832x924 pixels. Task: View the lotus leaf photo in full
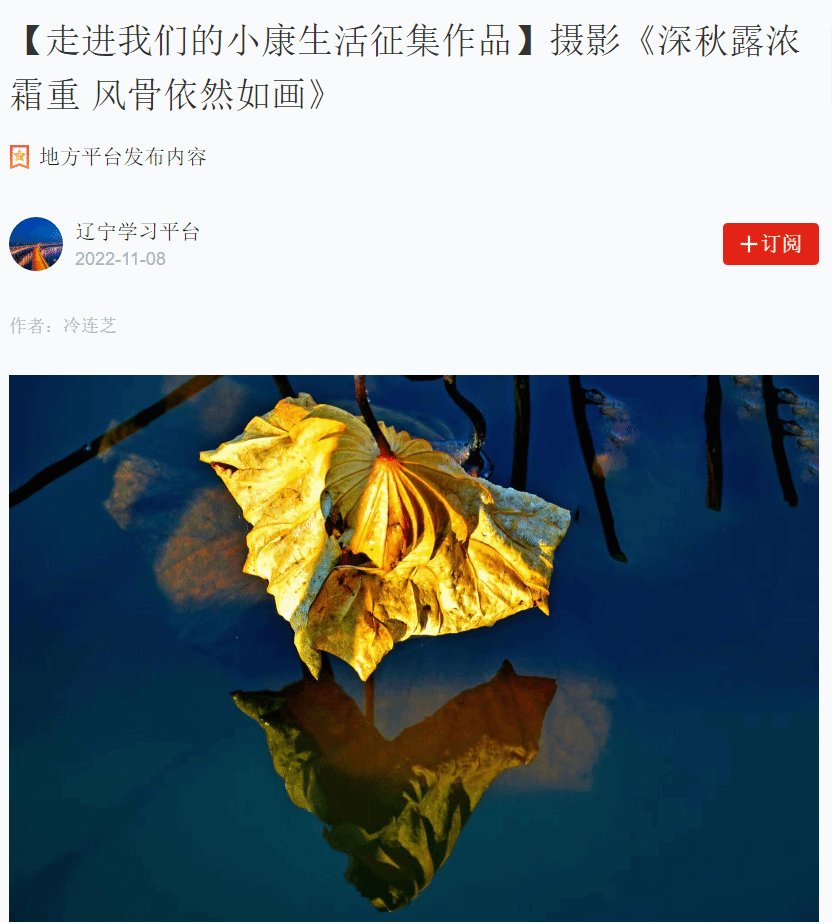pyautogui.click(x=414, y=646)
